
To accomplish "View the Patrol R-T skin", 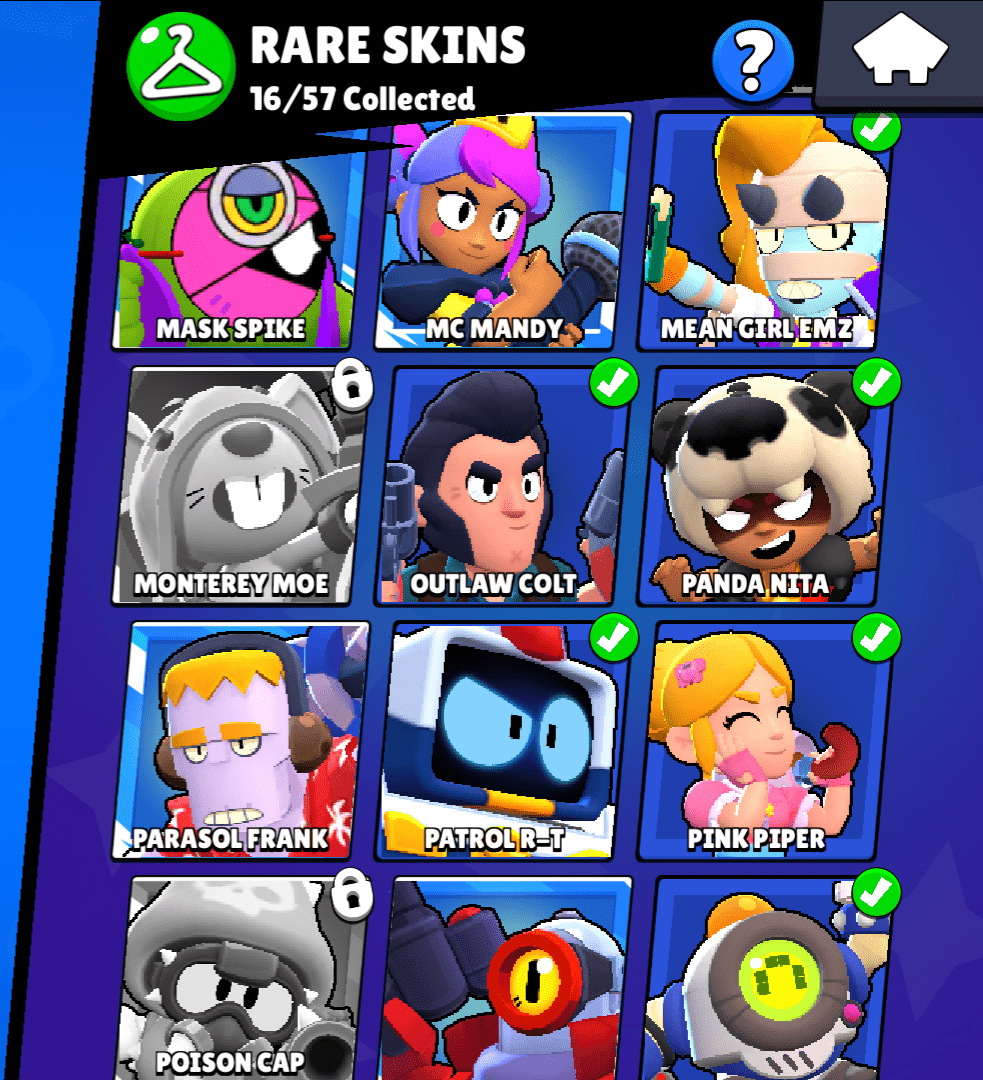I will click(503, 740).
